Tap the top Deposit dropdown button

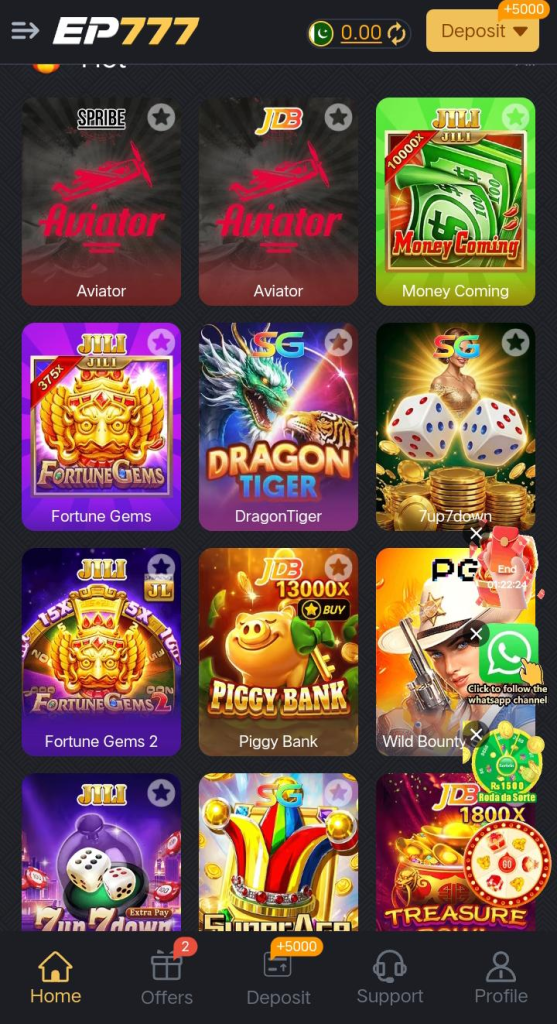[483, 31]
